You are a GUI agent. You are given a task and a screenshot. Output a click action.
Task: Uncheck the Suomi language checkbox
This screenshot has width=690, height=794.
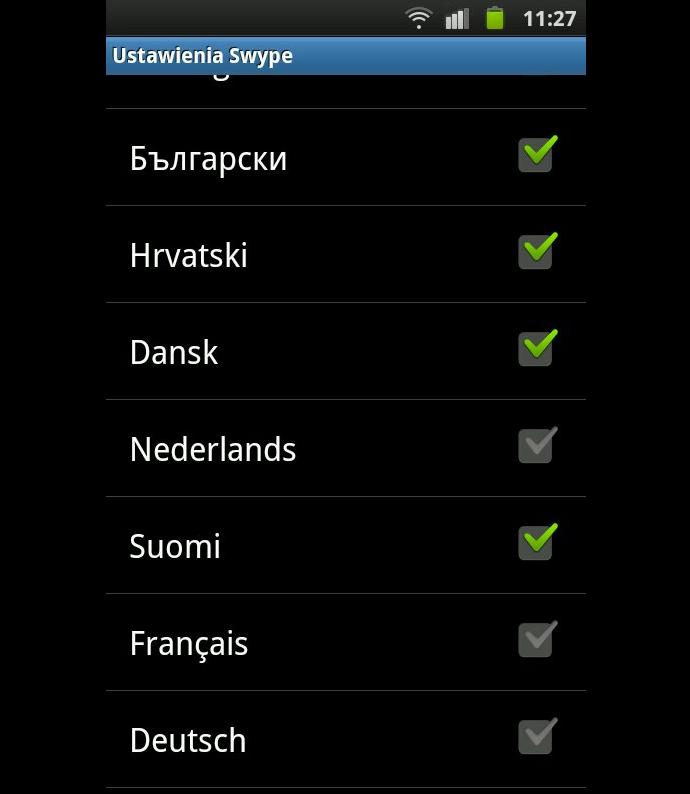[x=535, y=544]
